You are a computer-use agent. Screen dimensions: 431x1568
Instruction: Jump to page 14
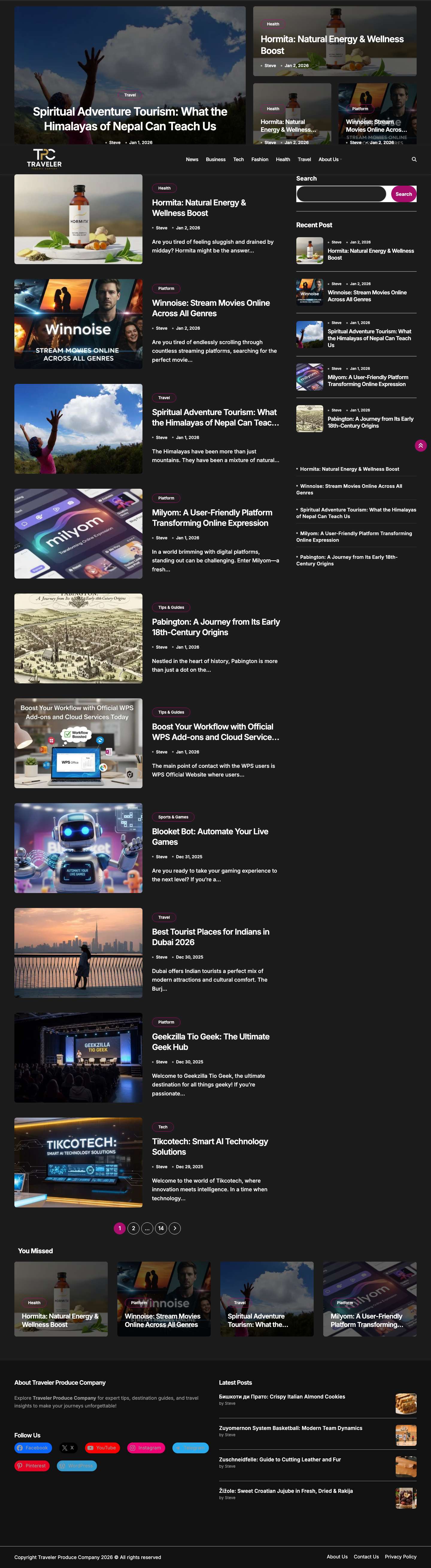(x=161, y=1228)
